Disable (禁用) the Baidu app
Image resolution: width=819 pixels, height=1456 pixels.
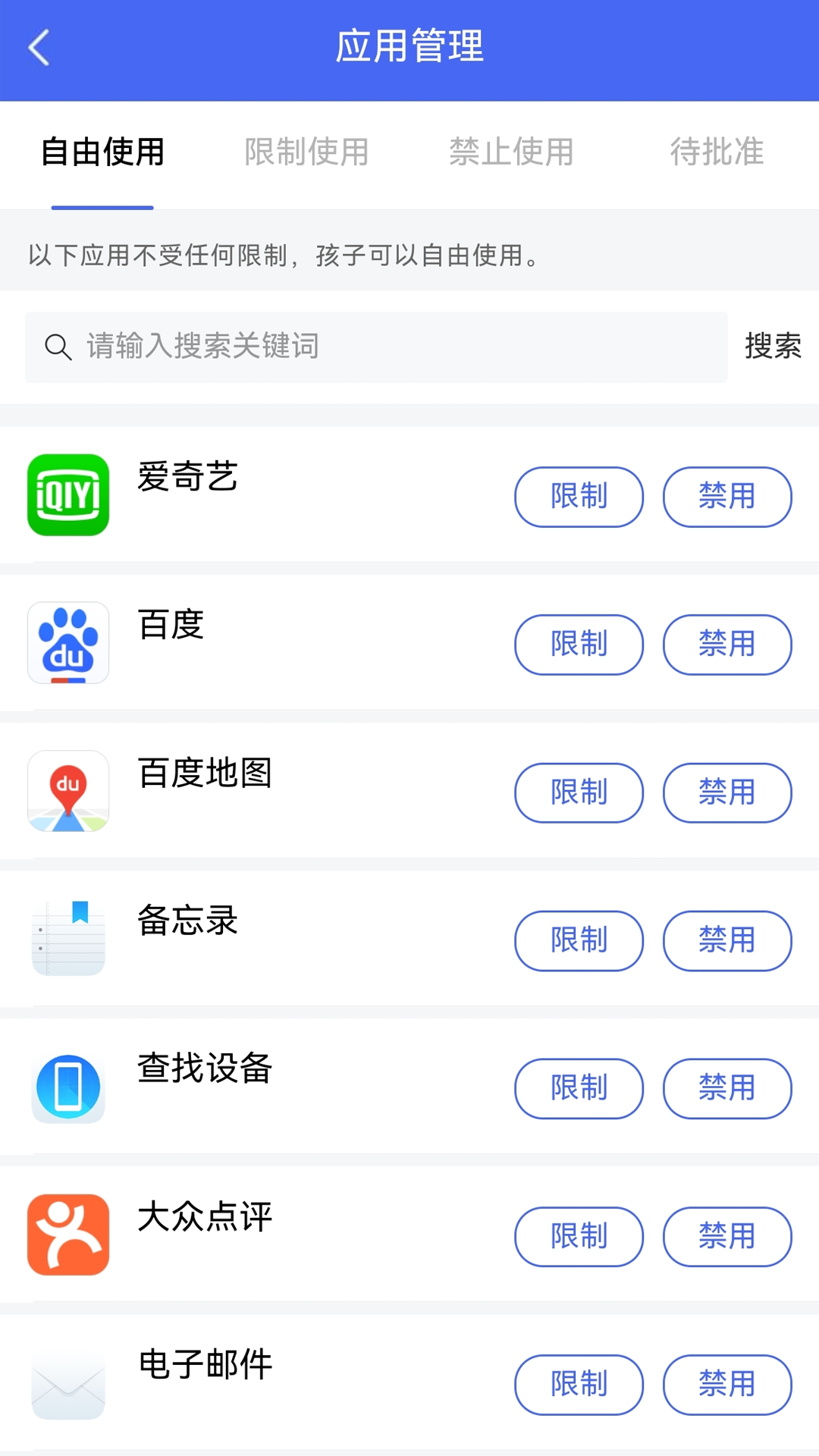726,645
